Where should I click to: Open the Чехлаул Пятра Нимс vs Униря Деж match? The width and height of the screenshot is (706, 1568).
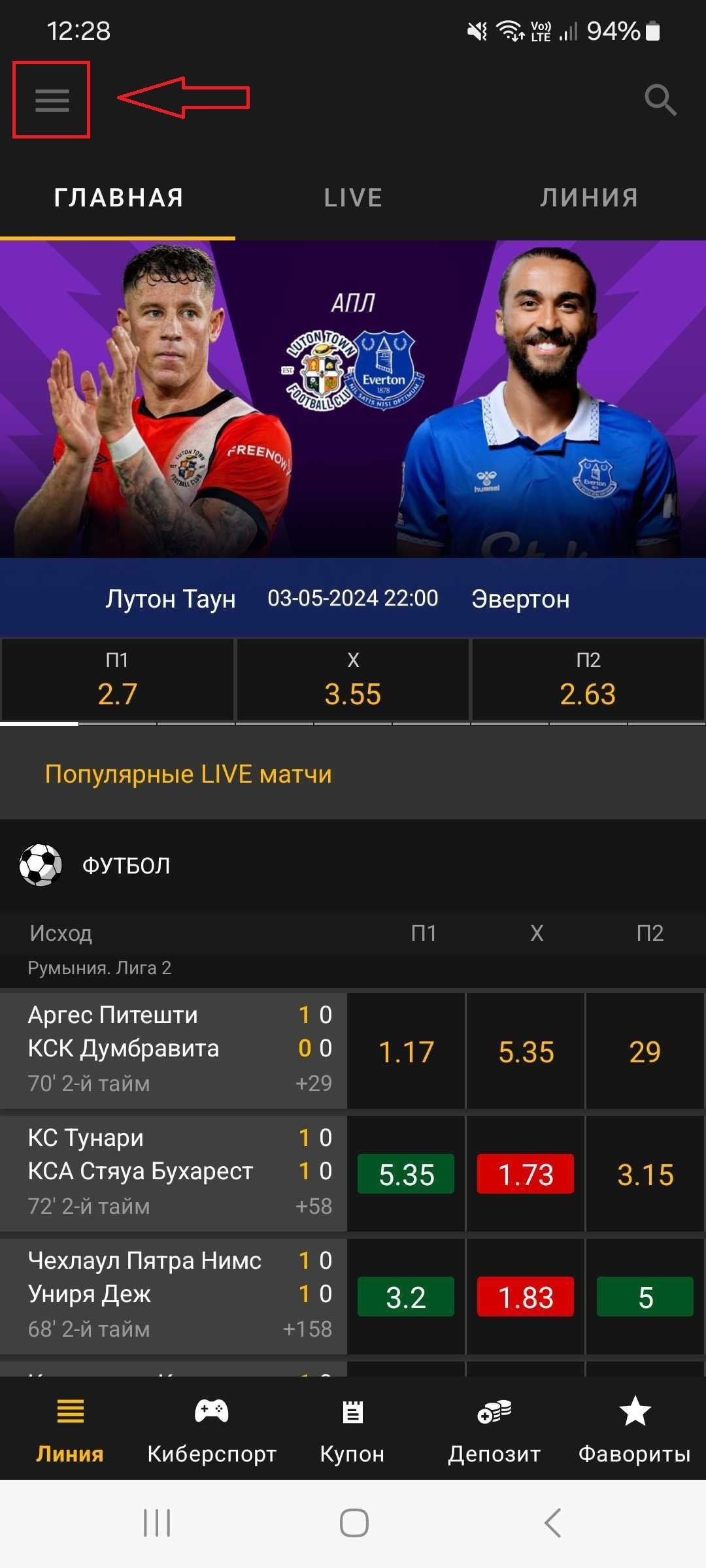click(x=173, y=1295)
